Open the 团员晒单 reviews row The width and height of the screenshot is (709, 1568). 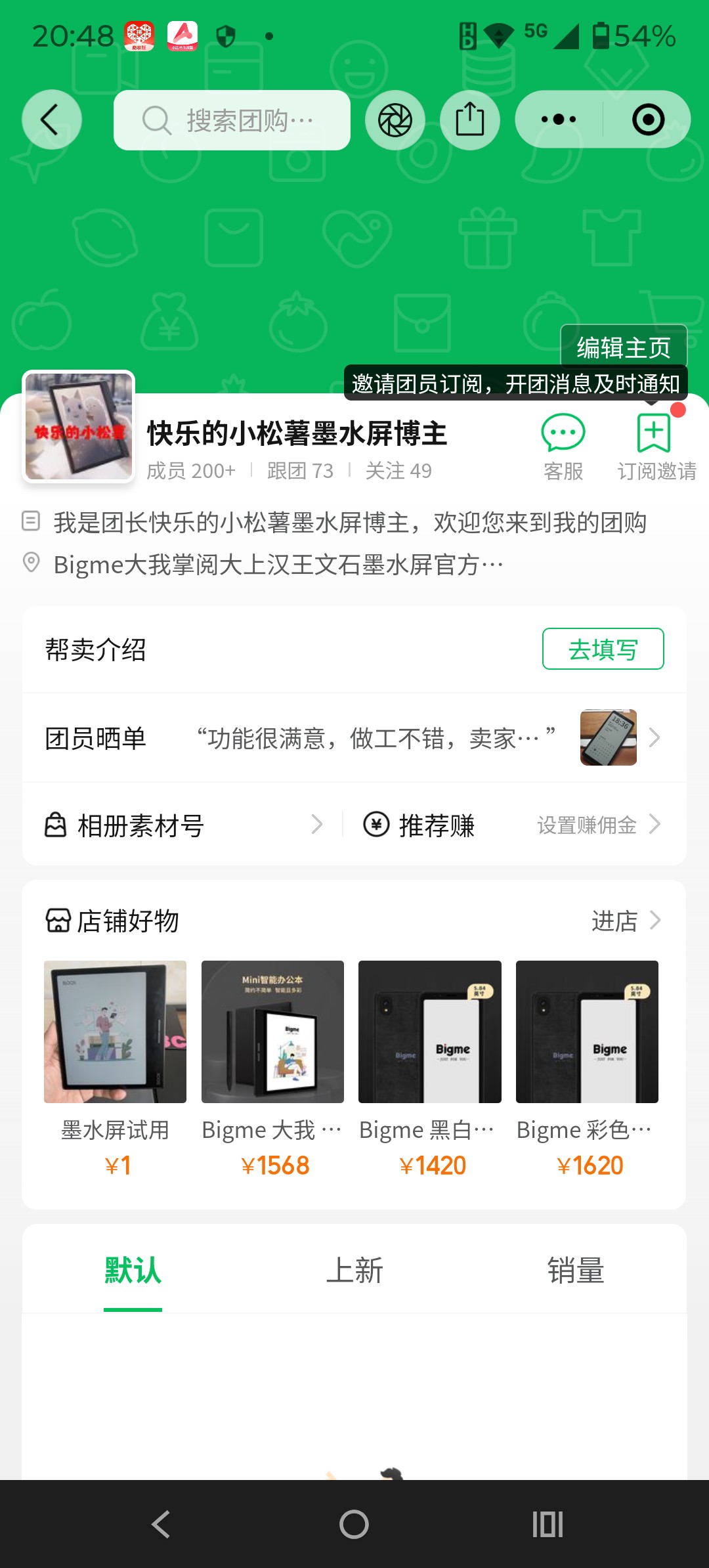[x=354, y=738]
